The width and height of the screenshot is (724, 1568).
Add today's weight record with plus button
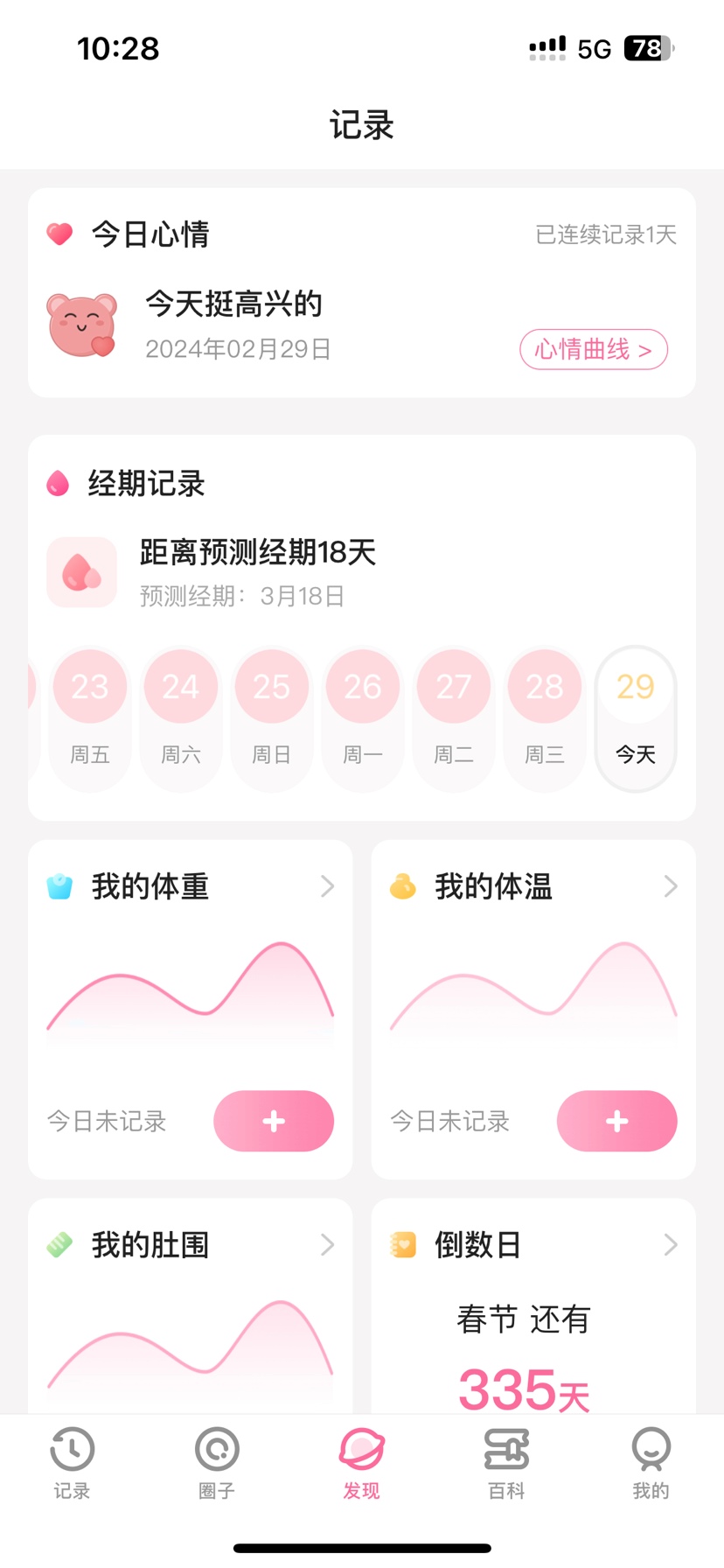pyautogui.click(x=274, y=1121)
